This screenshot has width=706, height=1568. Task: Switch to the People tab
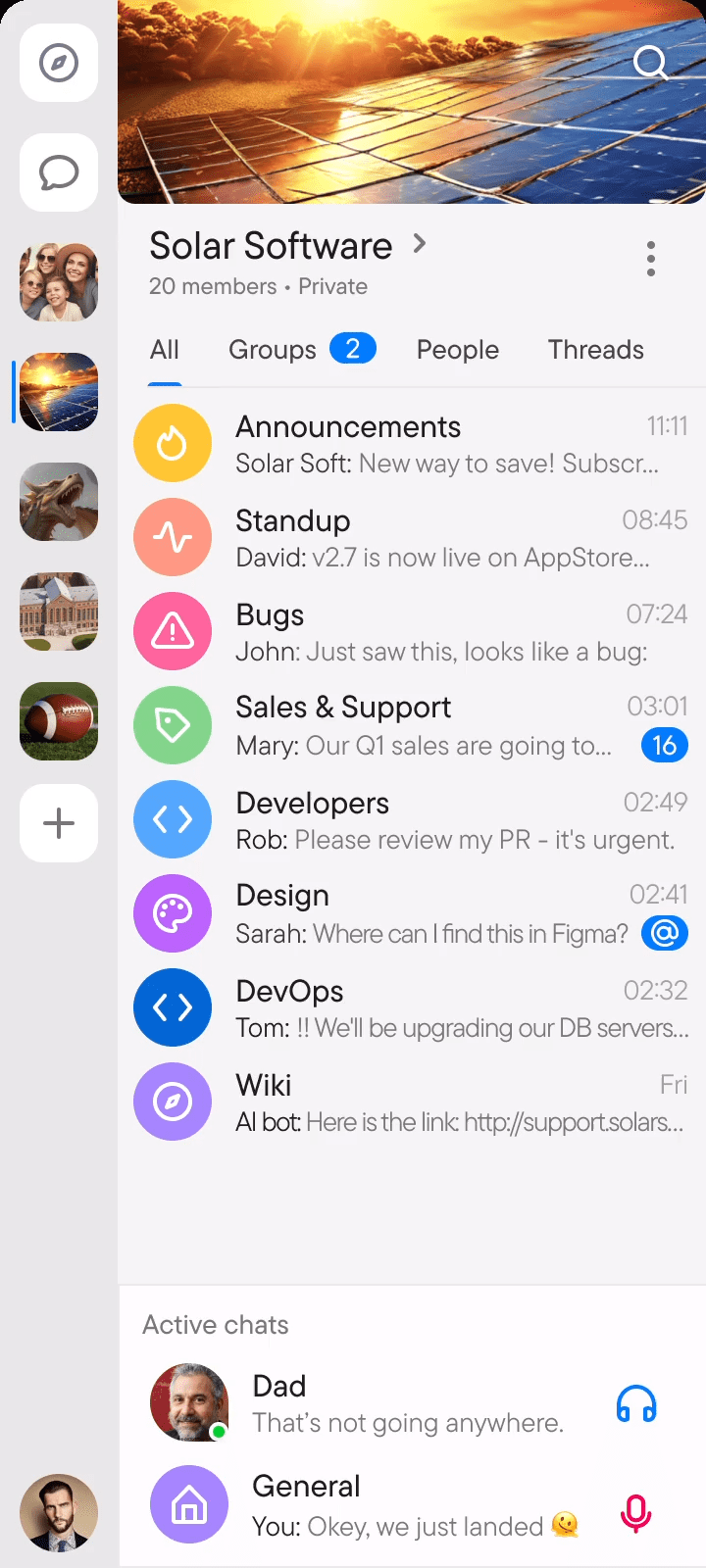458,350
